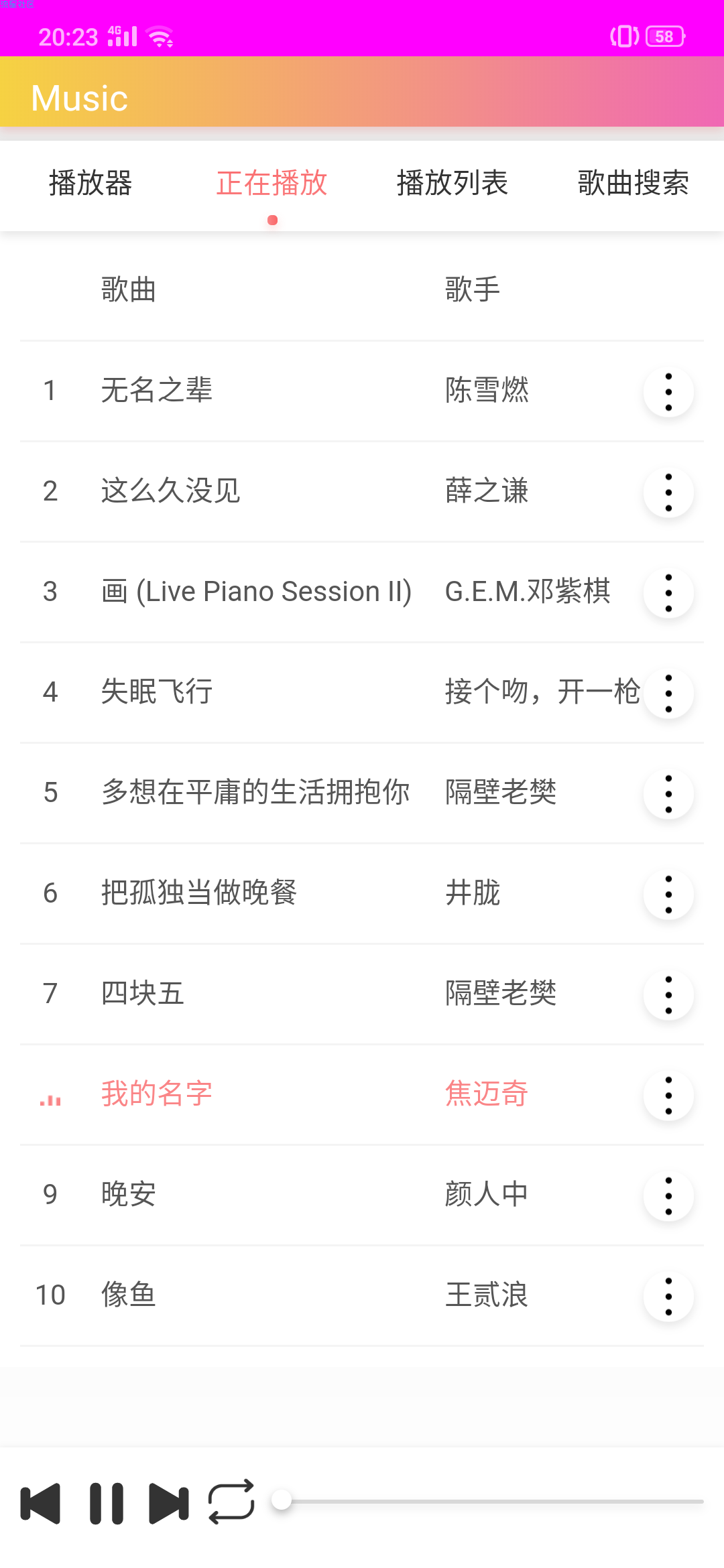Skip to the previous track

[40, 1504]
